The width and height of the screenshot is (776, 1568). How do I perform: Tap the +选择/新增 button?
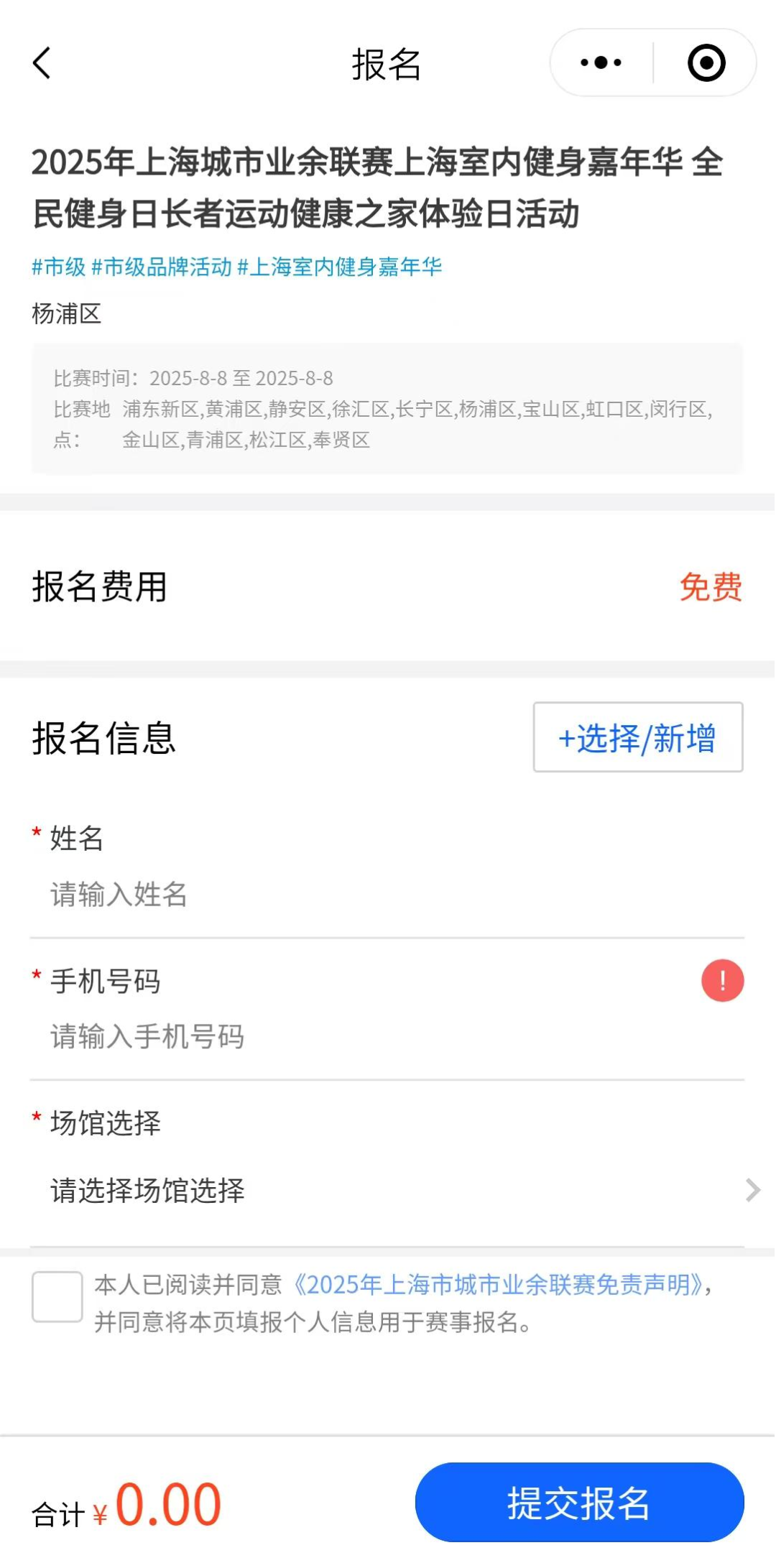pyautogui.click(x=637, y=737)
